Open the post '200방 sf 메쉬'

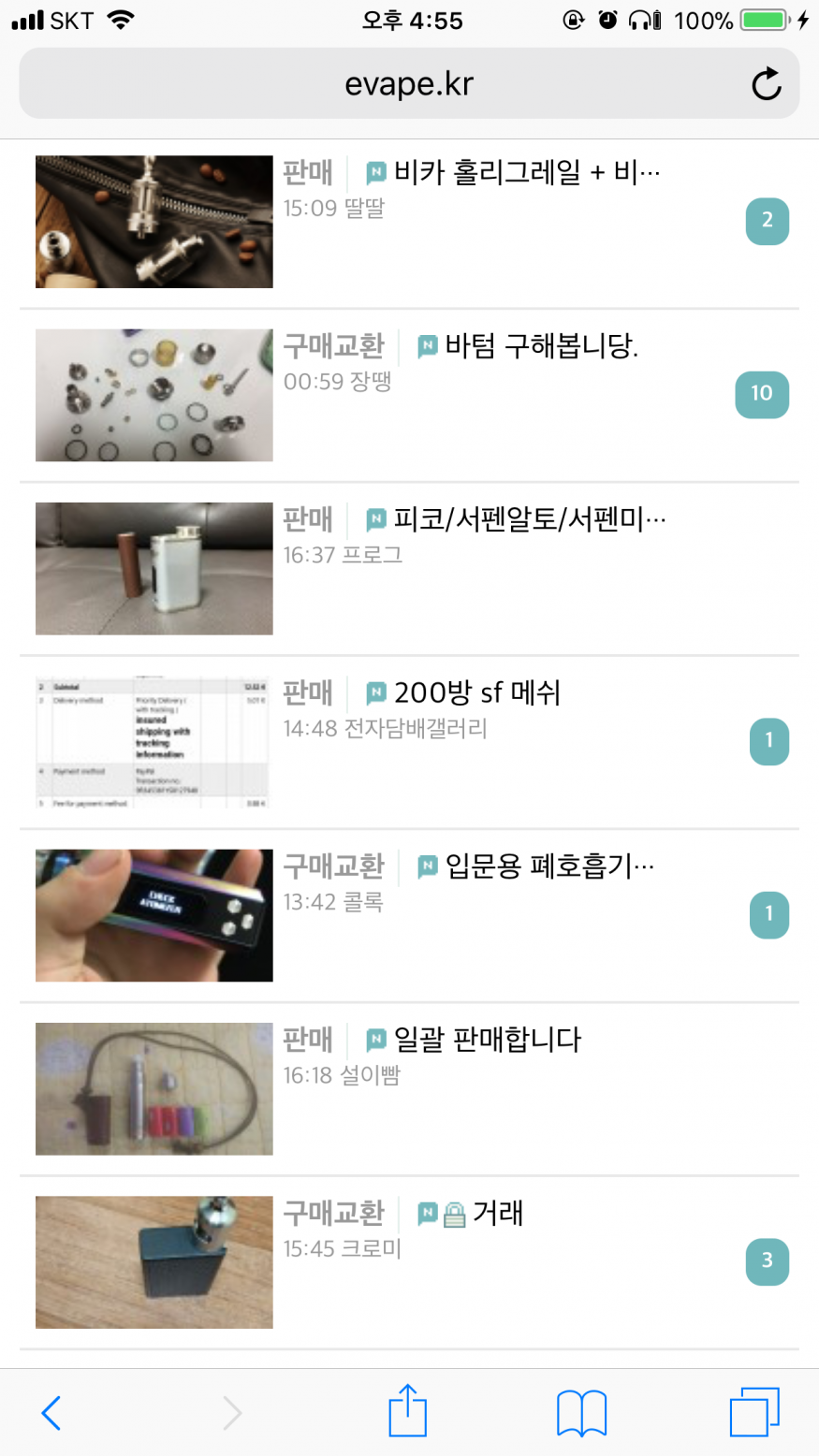476,693
